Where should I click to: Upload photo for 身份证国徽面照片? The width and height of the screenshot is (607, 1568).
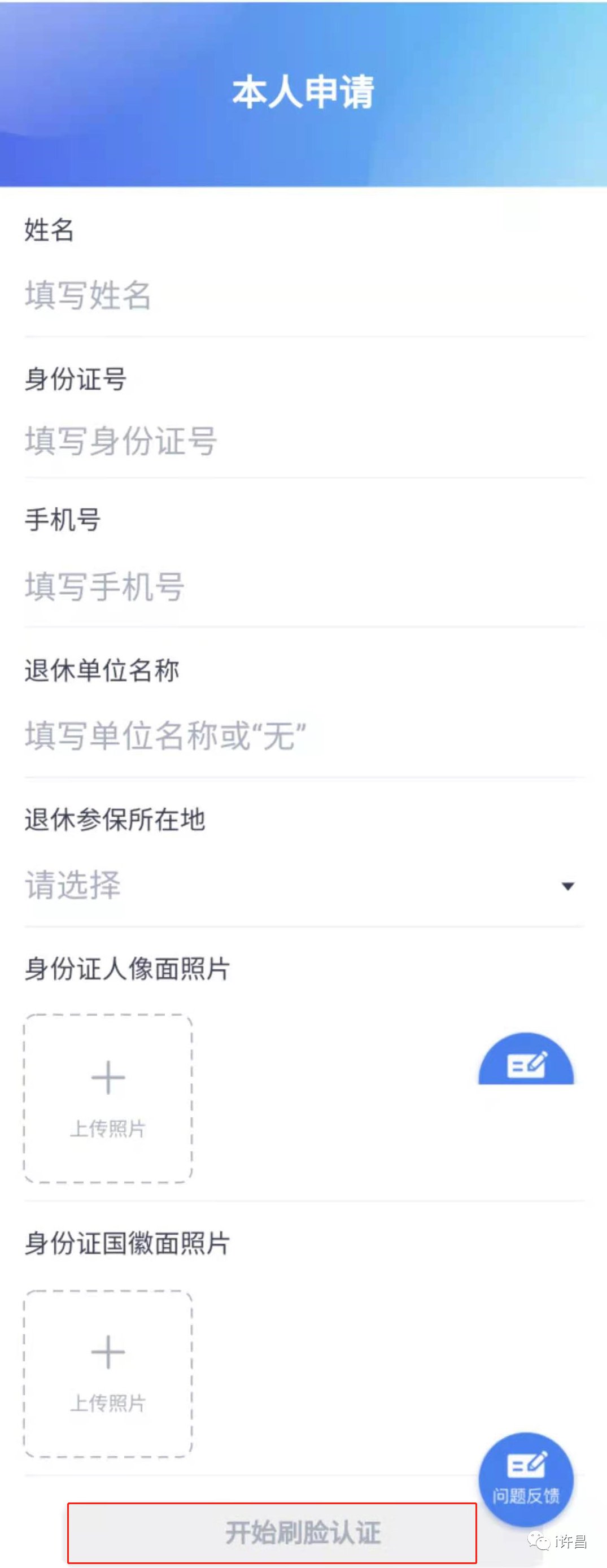(x=108, y=1373)
